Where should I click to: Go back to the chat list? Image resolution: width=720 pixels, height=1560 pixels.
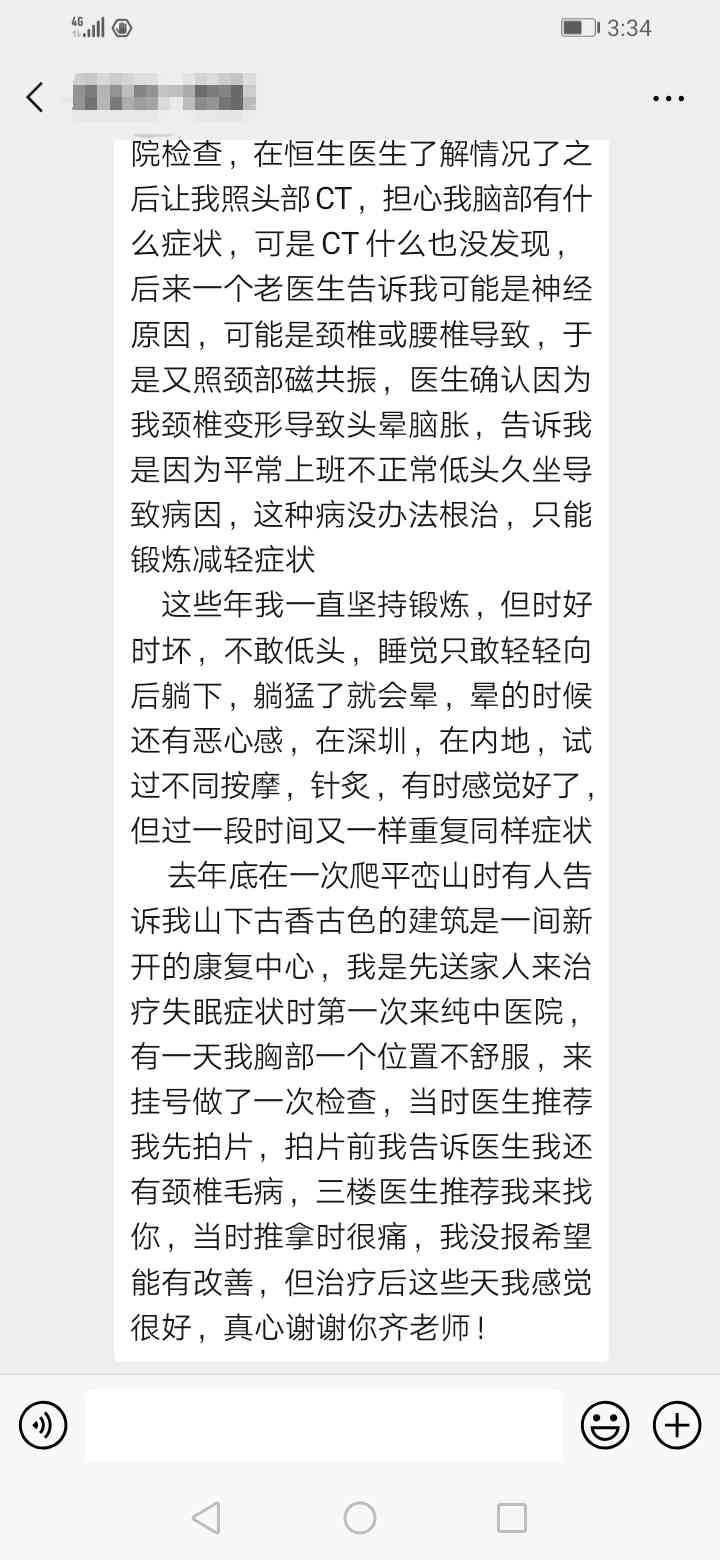[35, 97]
